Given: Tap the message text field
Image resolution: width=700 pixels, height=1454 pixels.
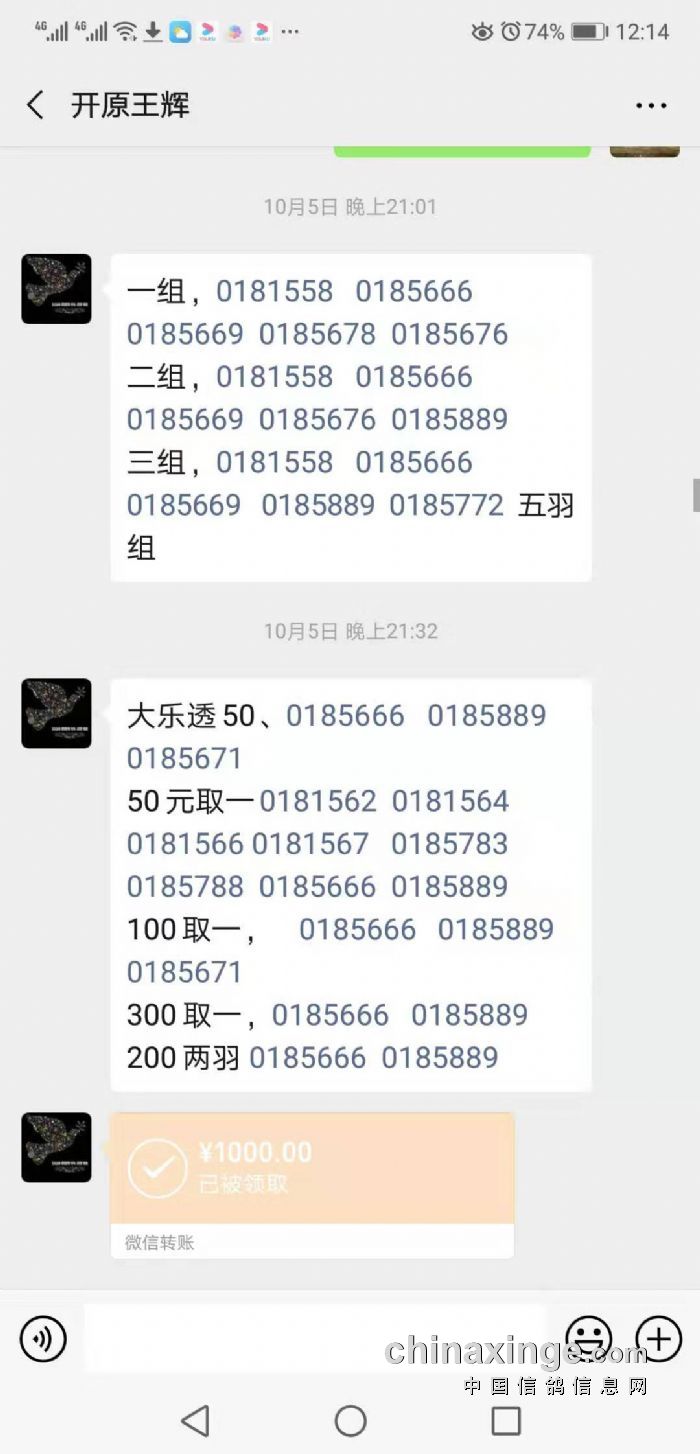Looking at the screenshot, I should (315, 1338).
